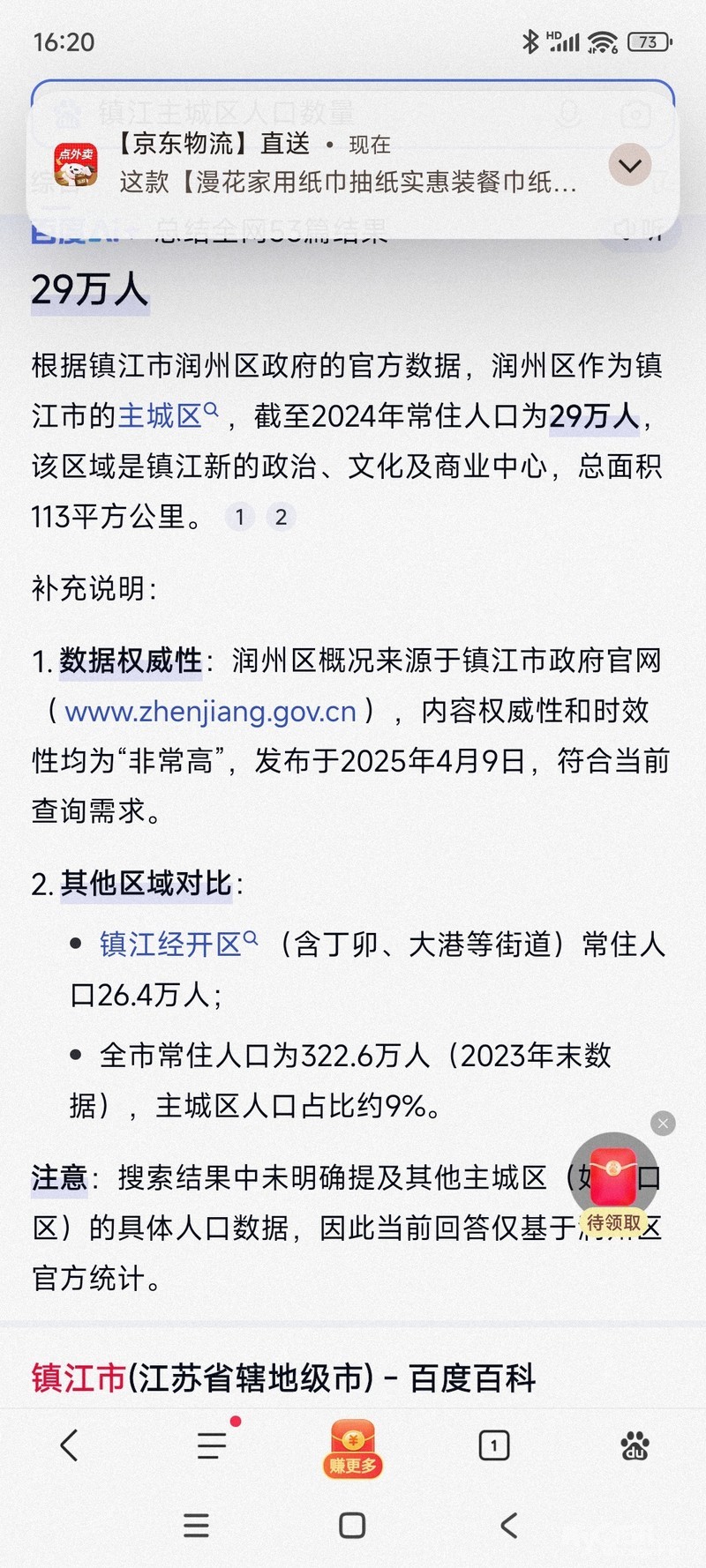Open the system recent apps button
This screenshot has height=1568, width=706.
pos(196,1526)
